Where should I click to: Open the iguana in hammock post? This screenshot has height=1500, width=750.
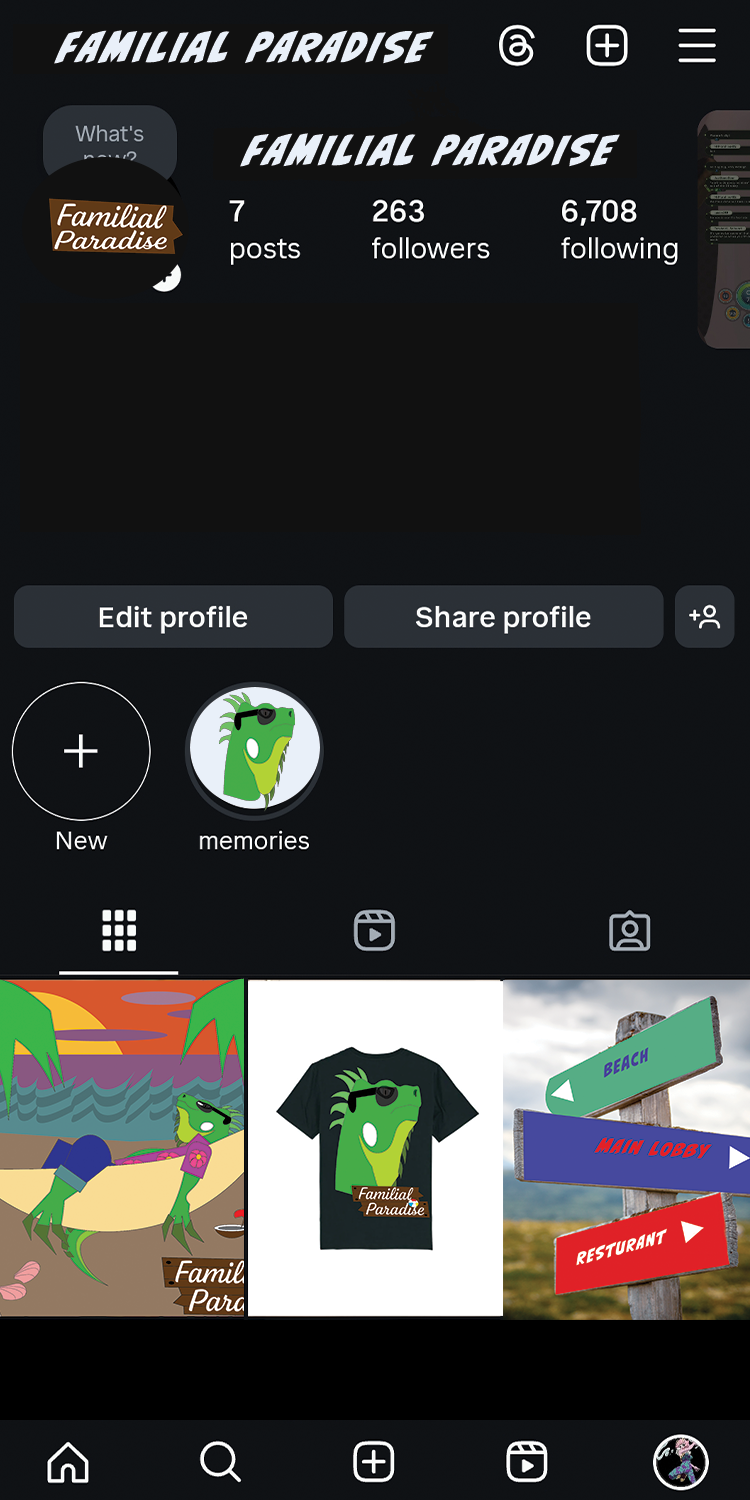click(122, 1148)
